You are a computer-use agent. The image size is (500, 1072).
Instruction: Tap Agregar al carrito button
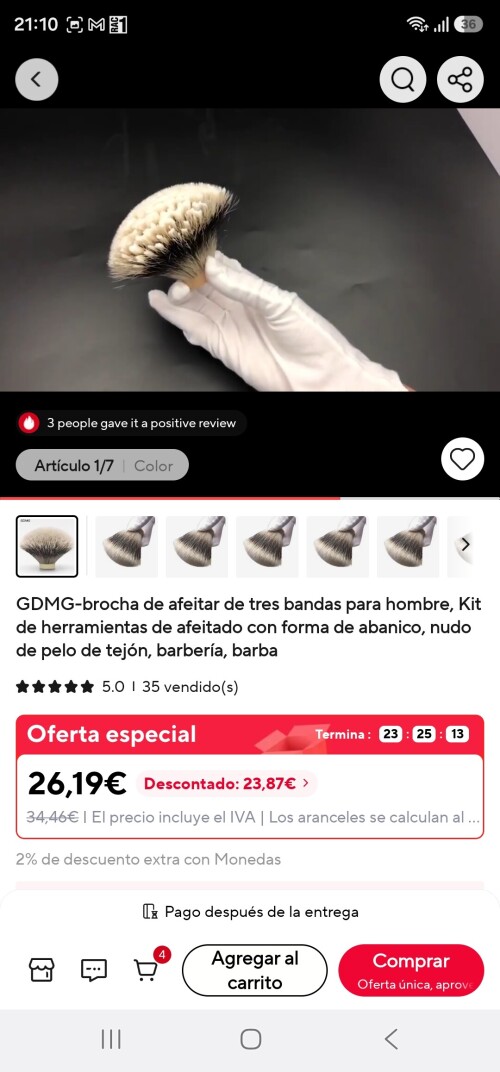tap(254, 970)
